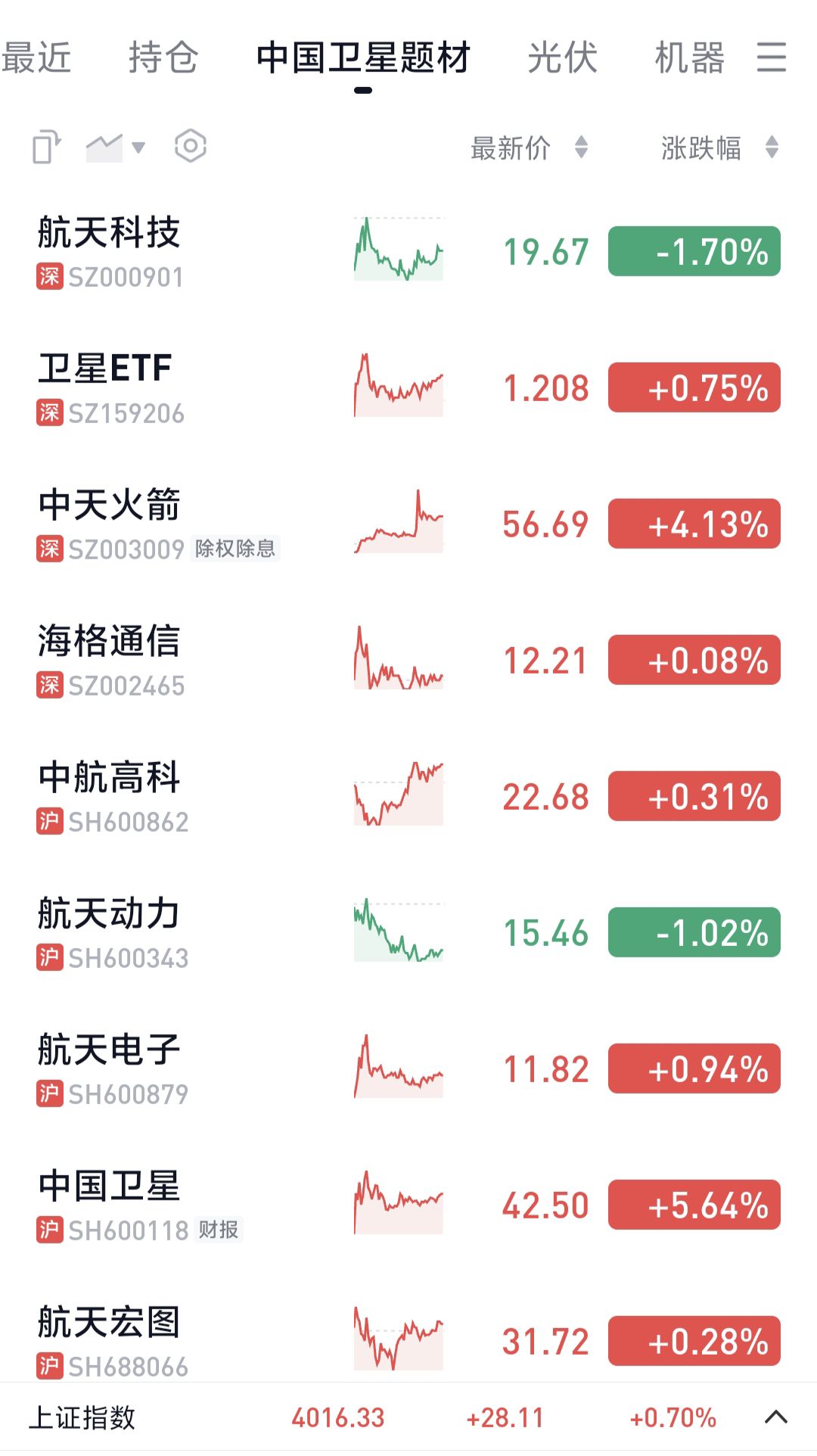Switch to the 持仓 tab
The height and width of the screenshot is (1456, 817).
(x=163, y=58)
